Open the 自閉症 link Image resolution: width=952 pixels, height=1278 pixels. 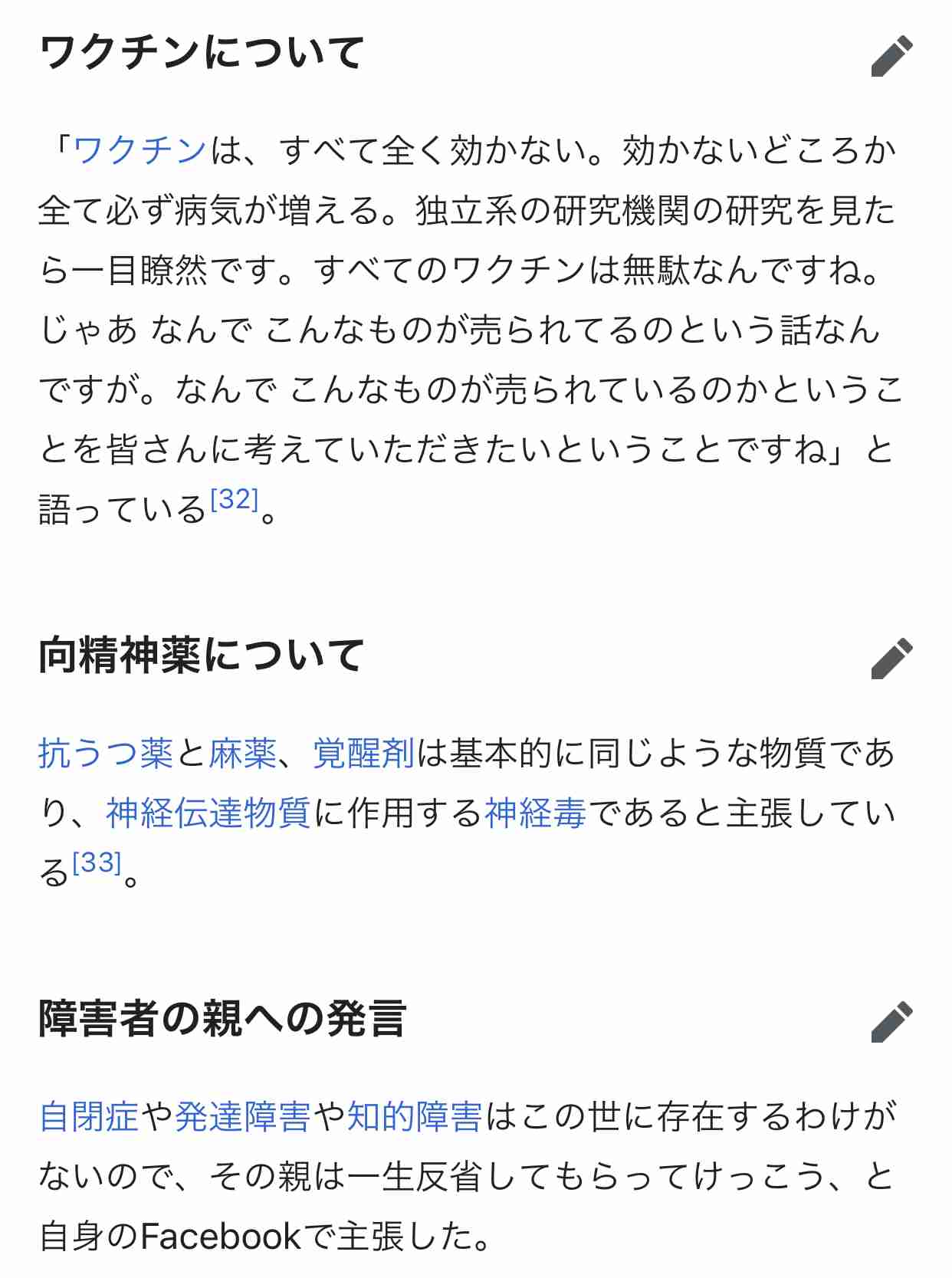(x=89, y=1117)
